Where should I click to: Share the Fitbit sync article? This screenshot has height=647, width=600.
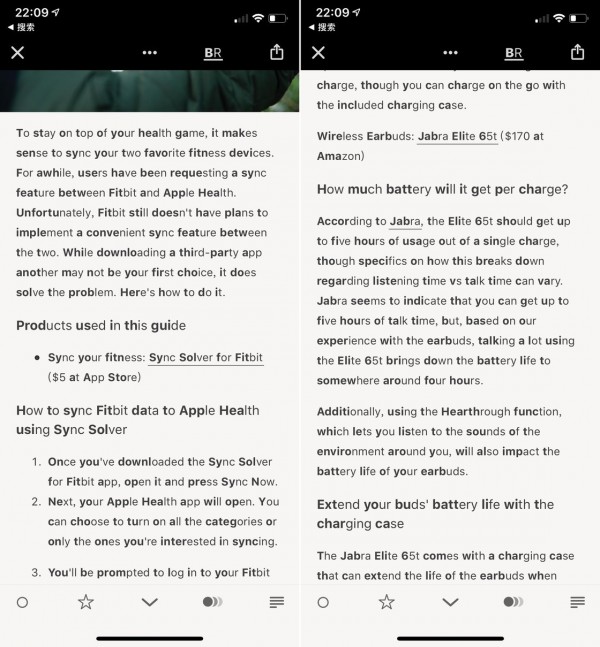point(277,53)
